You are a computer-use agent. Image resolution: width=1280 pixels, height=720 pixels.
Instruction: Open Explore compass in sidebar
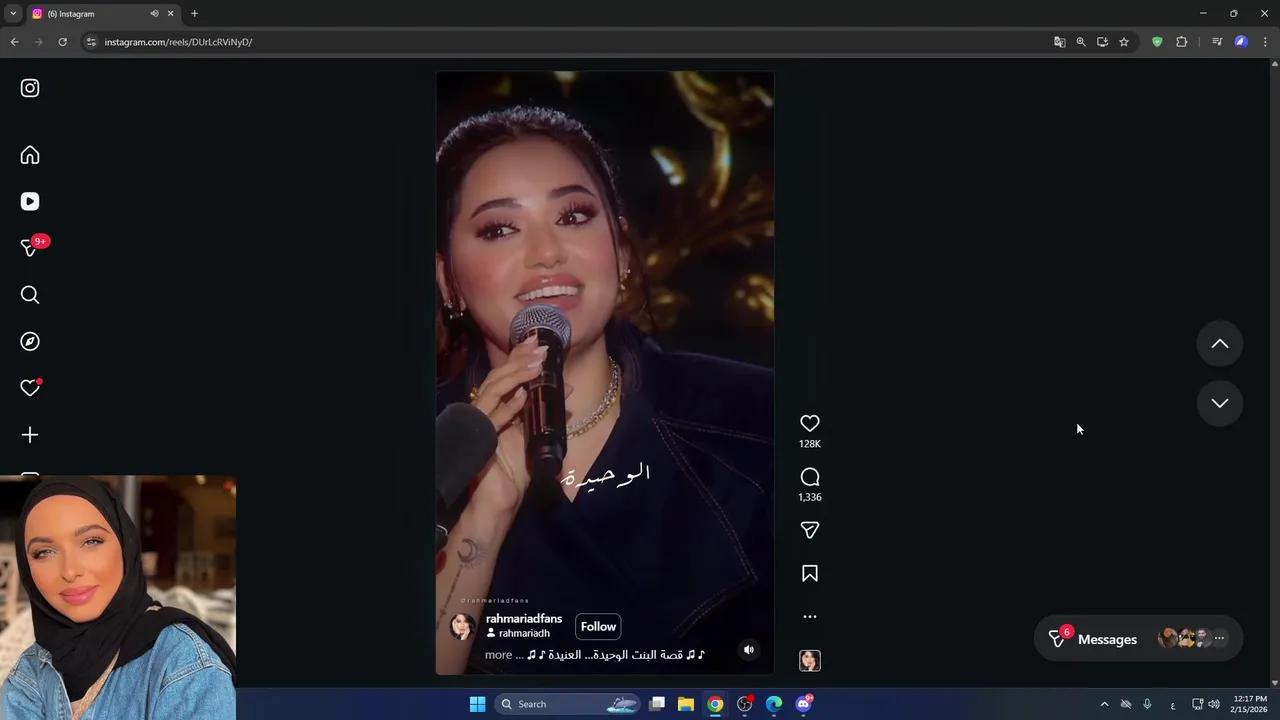30,342
